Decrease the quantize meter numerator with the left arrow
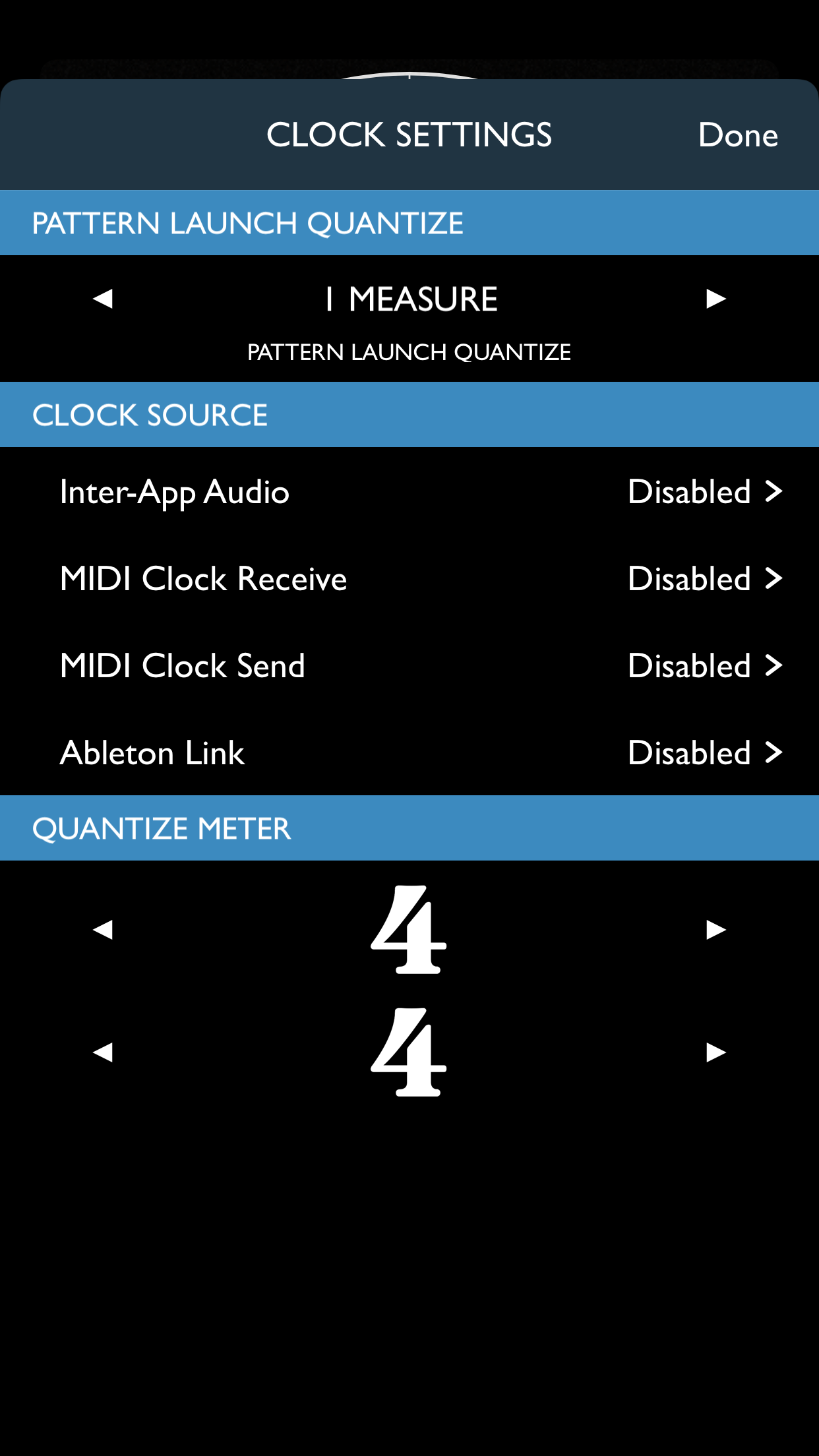This screenshot has height=1456, width=819. [102, 931]
